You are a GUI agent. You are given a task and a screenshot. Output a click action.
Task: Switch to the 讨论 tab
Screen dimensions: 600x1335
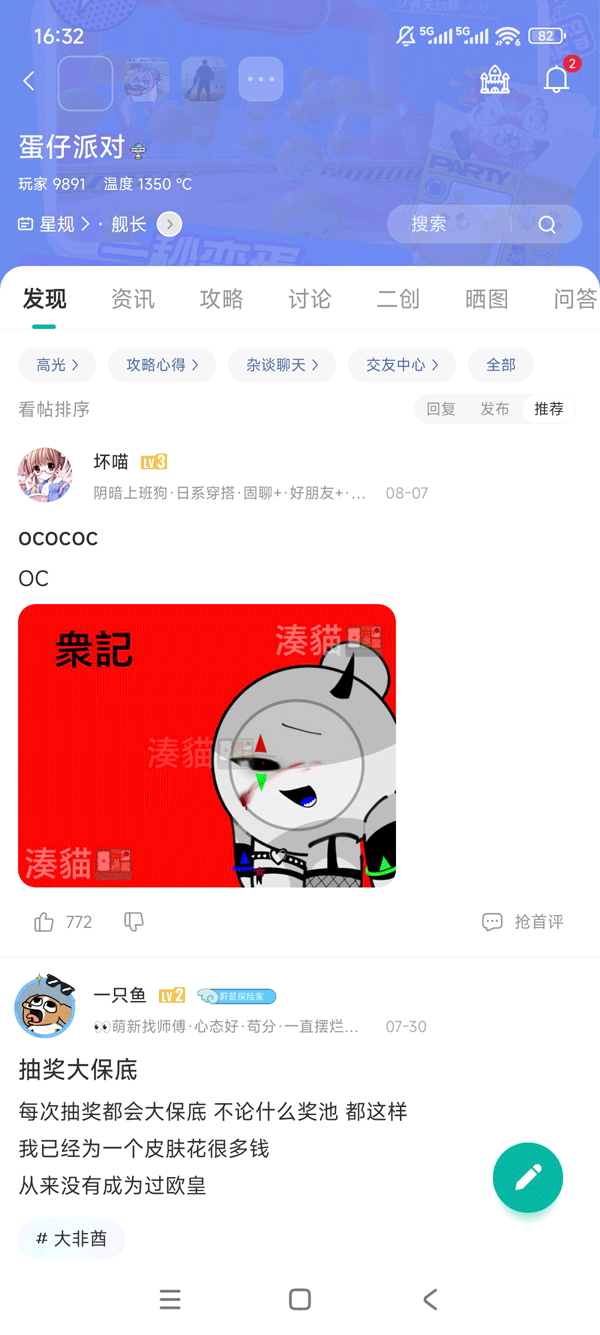[x=310, y=299]
